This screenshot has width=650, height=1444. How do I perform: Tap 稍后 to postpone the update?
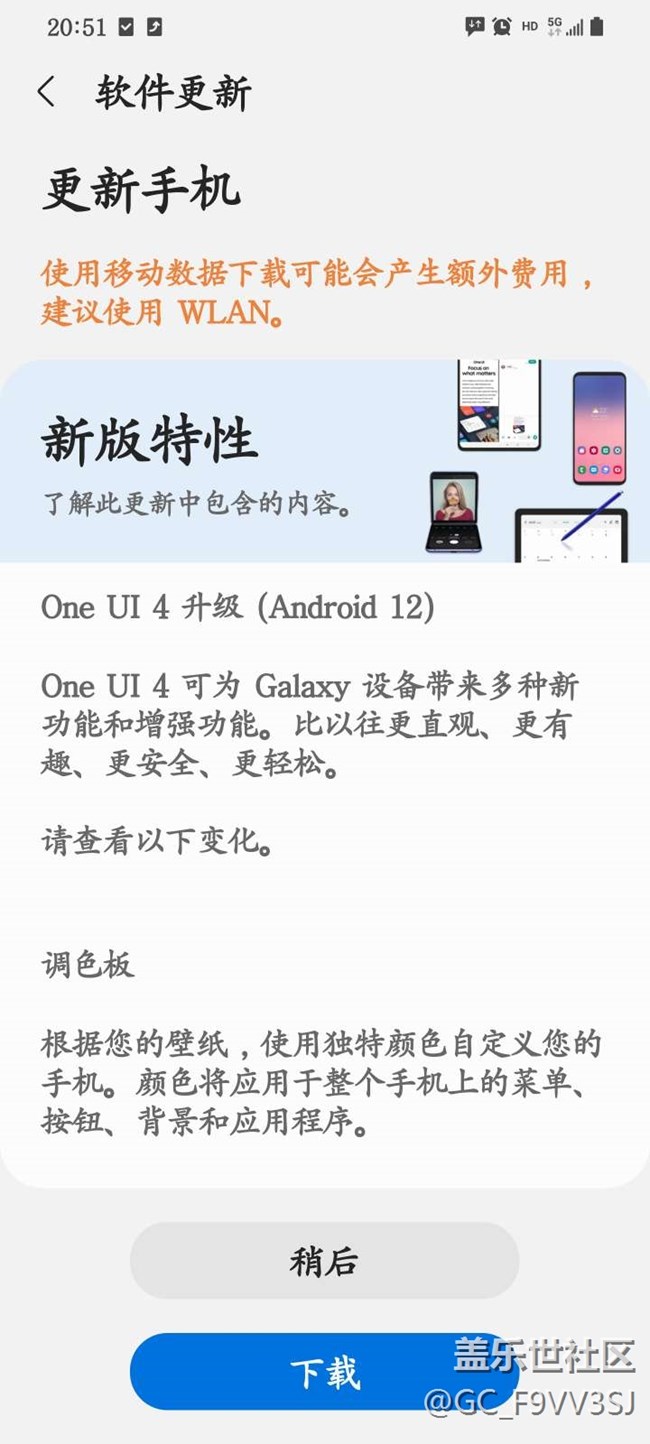324,1261
